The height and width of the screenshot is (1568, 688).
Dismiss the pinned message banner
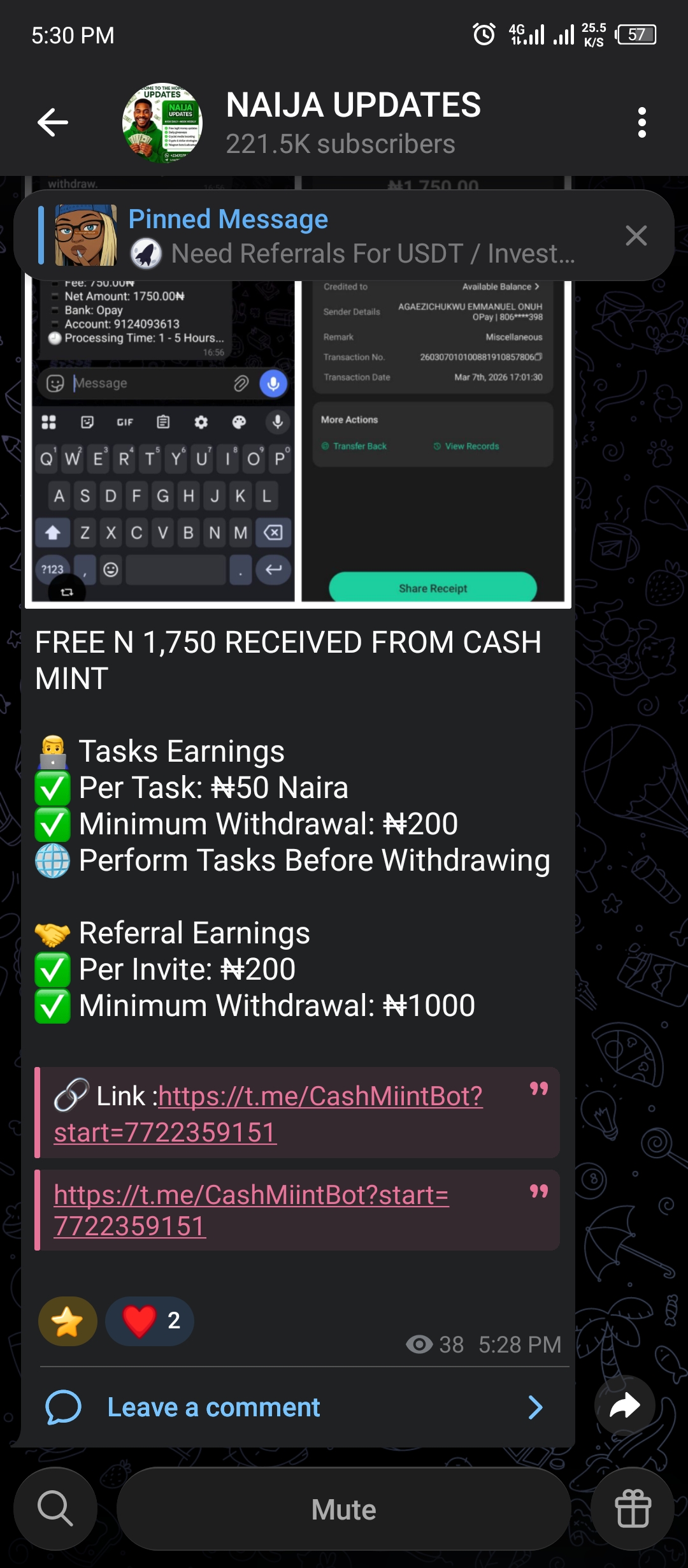636,236
